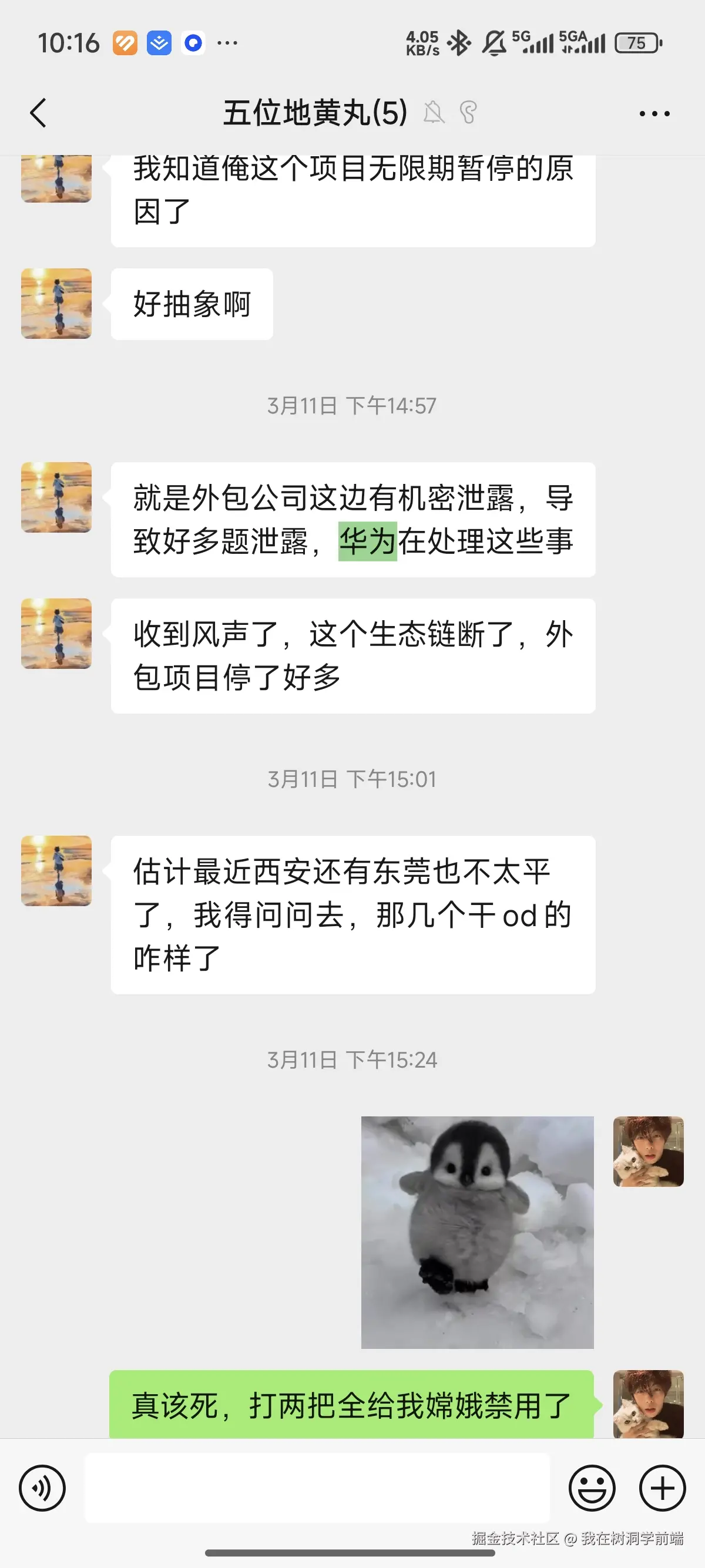Image resolution: width=705 pixels, height=1568 pixels.
Task: Open chat settings via the three-dot menu
Action: point(653,113)
